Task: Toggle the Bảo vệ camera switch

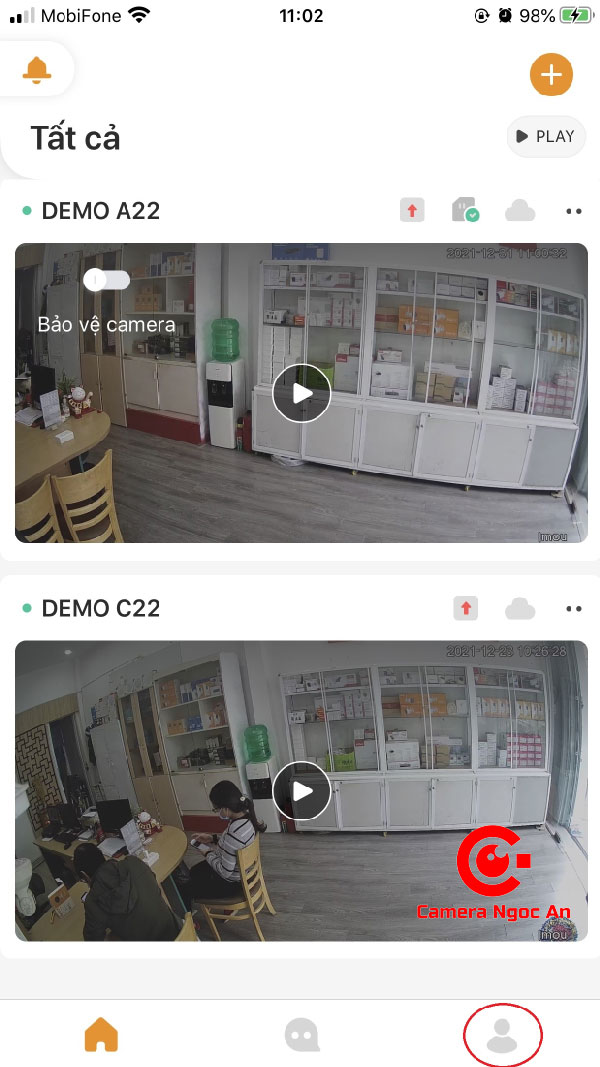Action: pos(107,280)
